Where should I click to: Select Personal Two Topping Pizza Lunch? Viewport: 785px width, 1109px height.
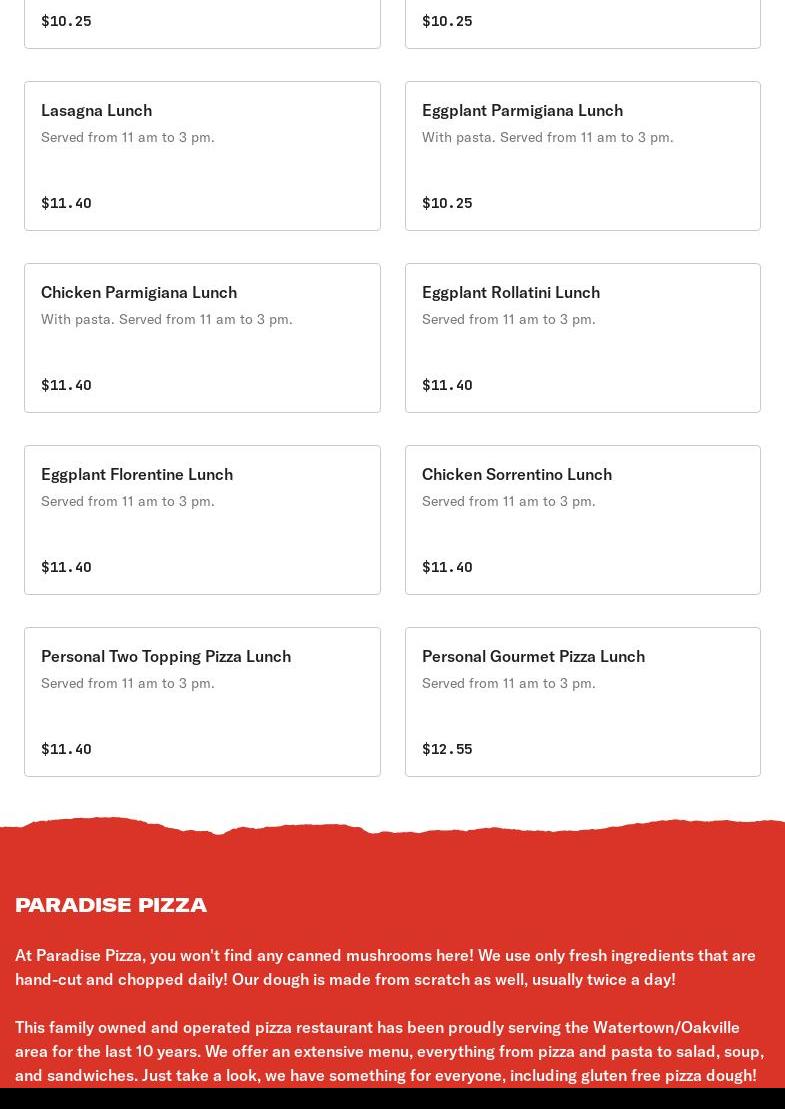tap(202, 702)
